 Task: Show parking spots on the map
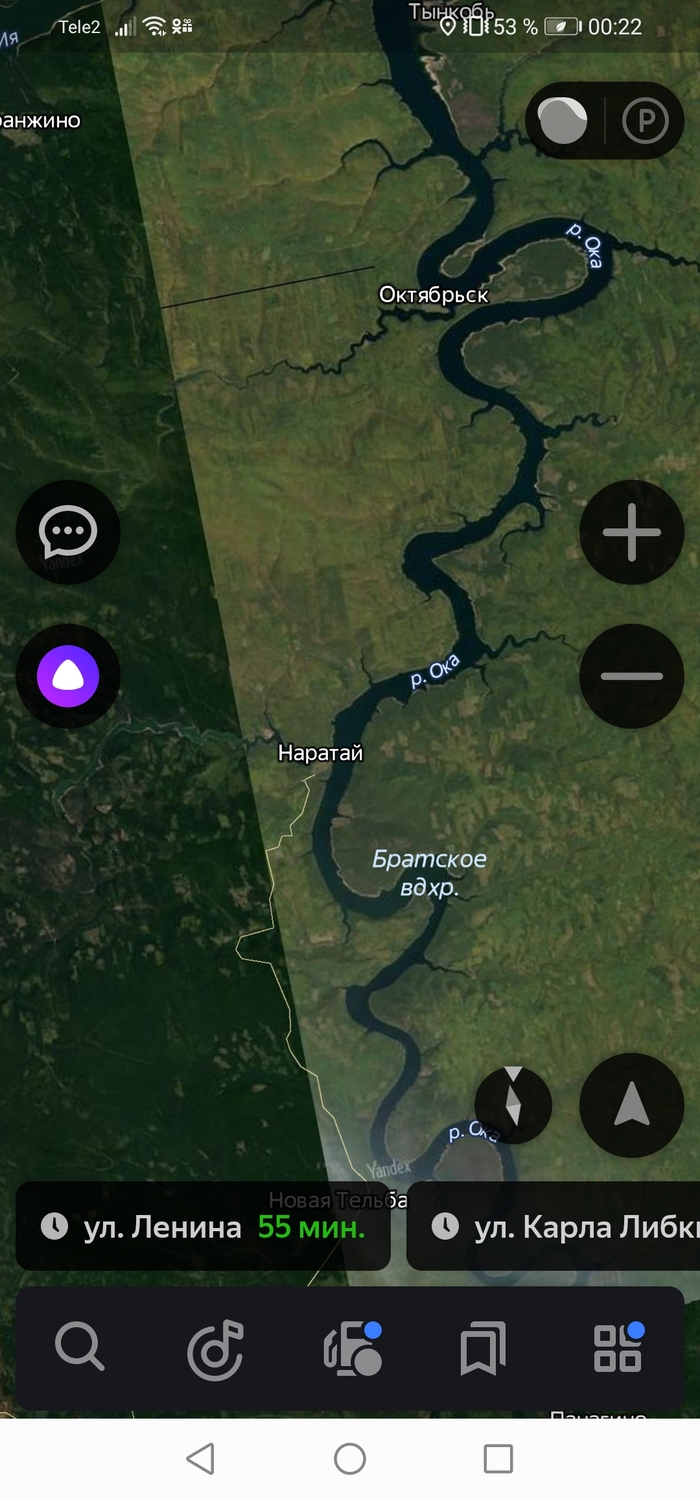tap(645, 121)
